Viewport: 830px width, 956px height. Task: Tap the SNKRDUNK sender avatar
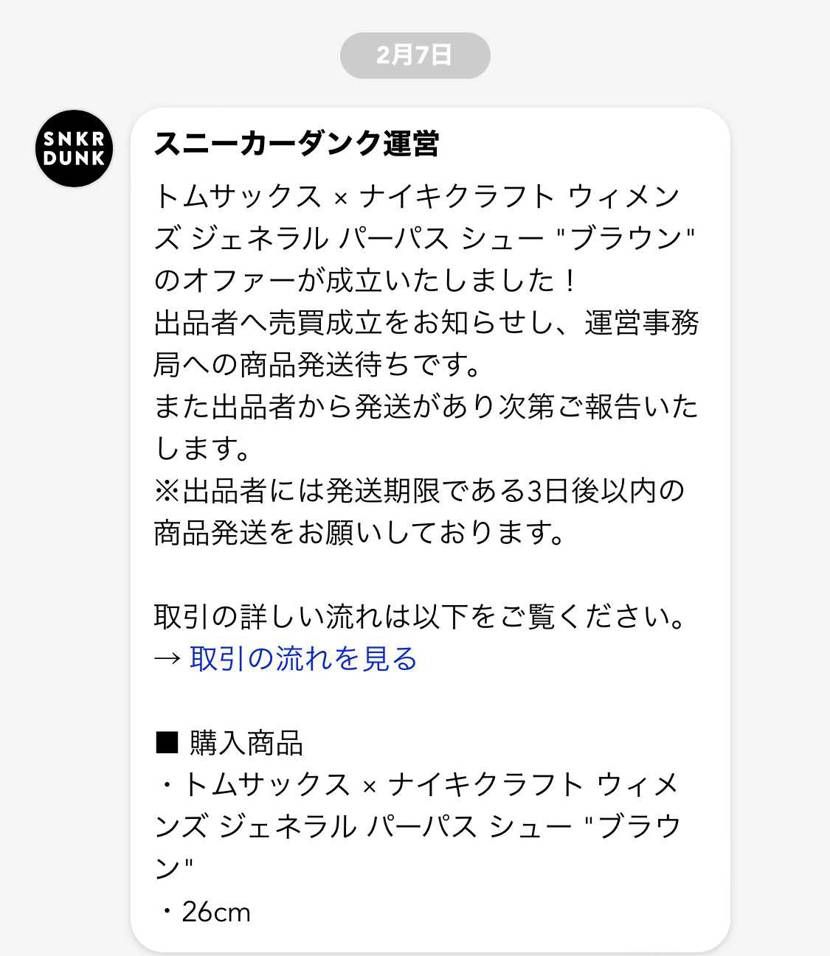[74, 149]
